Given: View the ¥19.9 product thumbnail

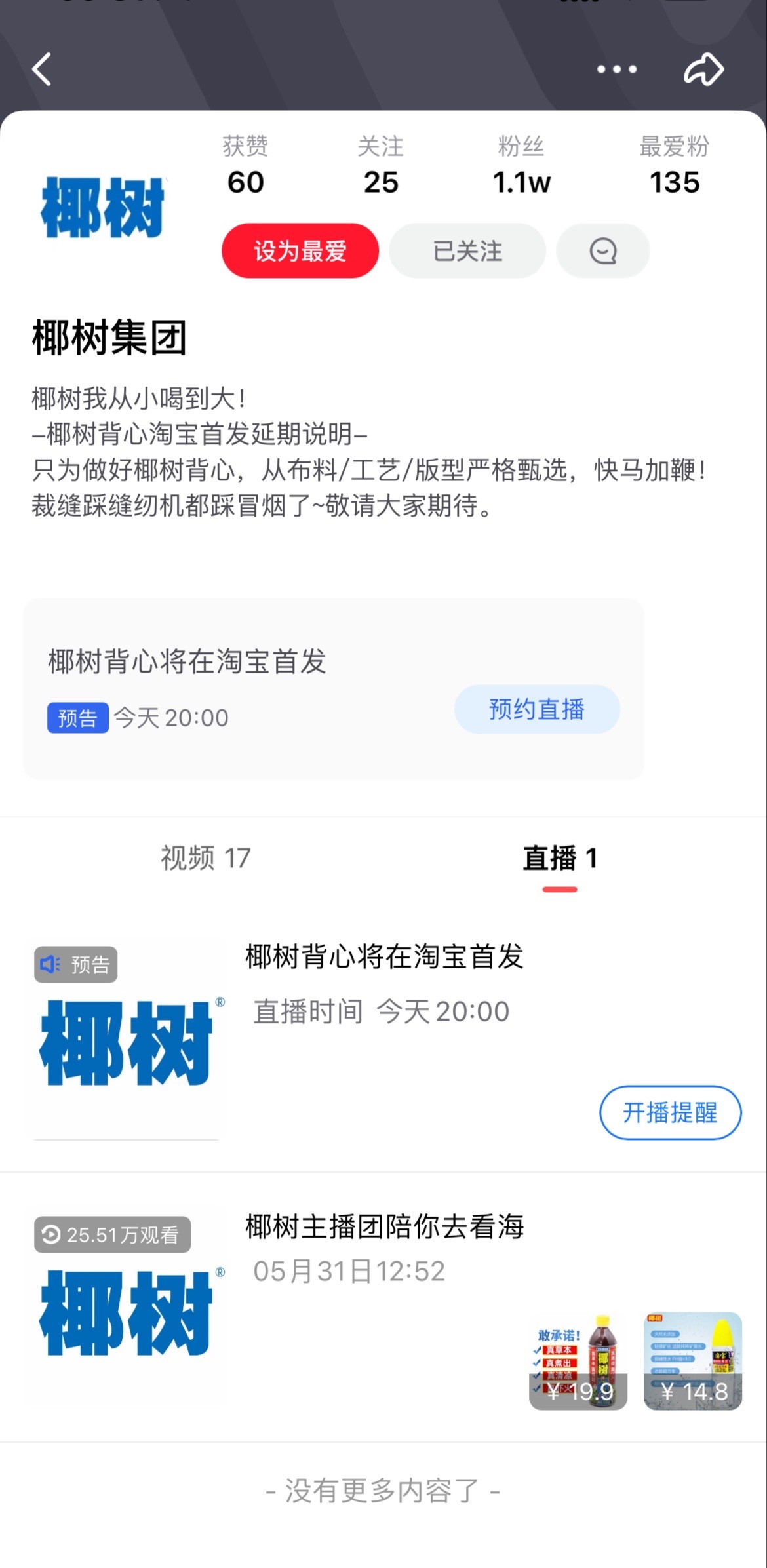Looking at the screenshot, I should 578,1361.
